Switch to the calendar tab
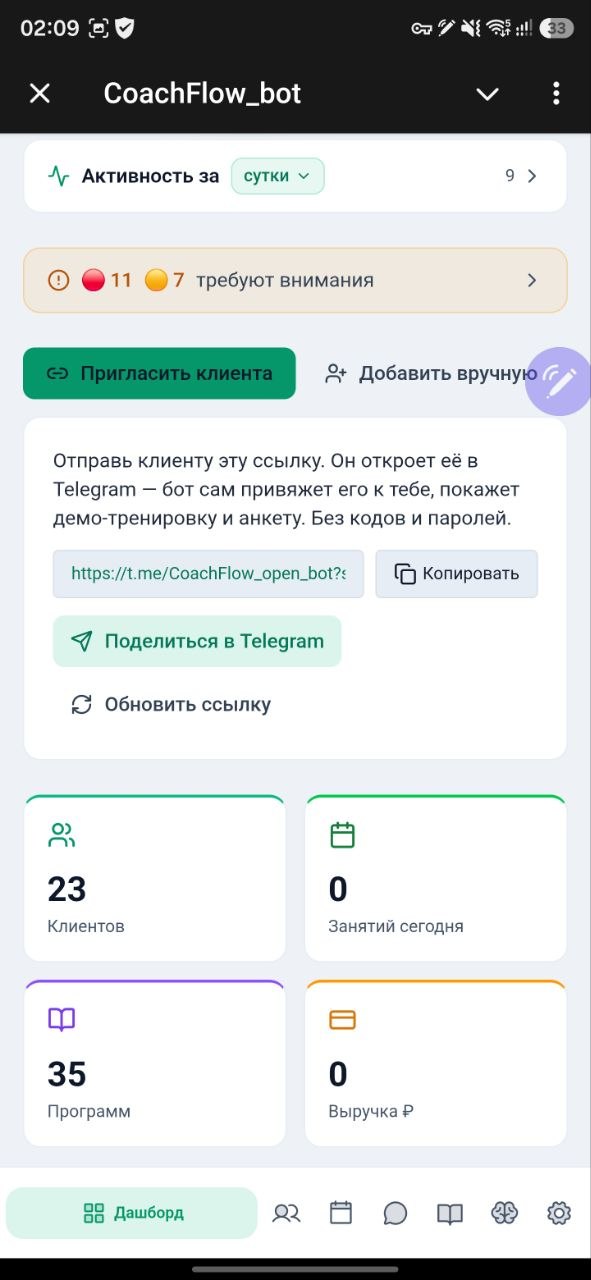 [341, 1213]
